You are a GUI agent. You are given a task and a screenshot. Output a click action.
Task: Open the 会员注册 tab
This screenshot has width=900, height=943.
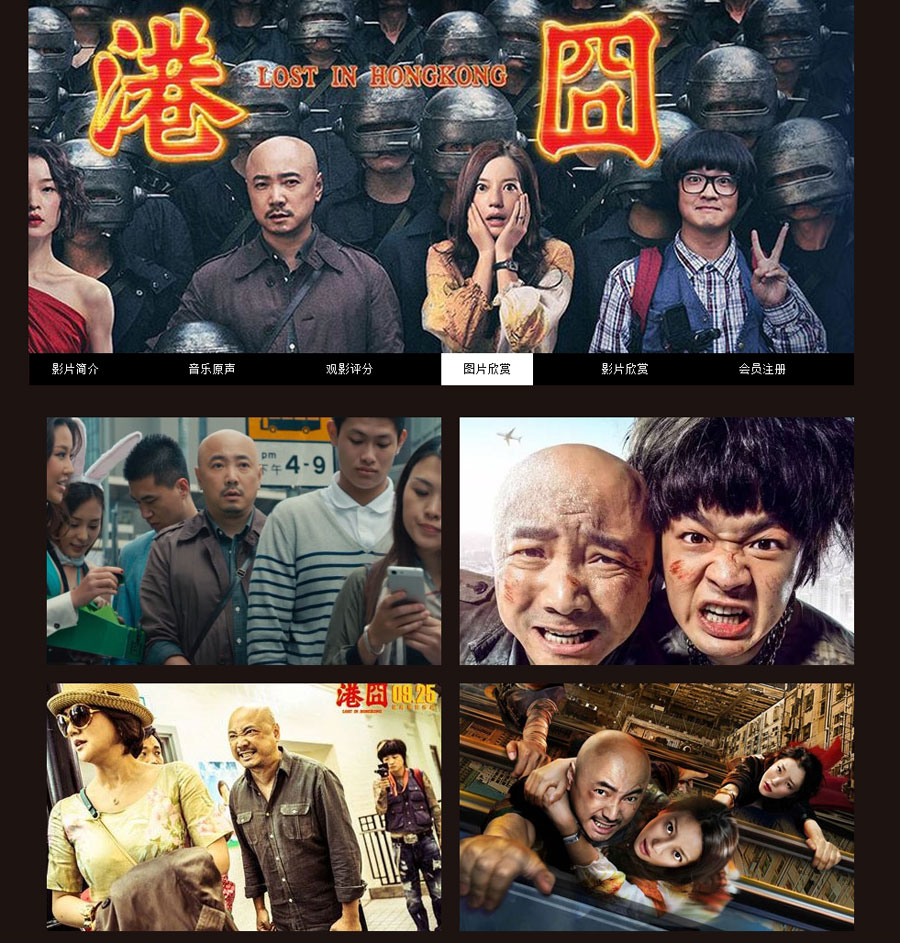click(x=762, y=369)
